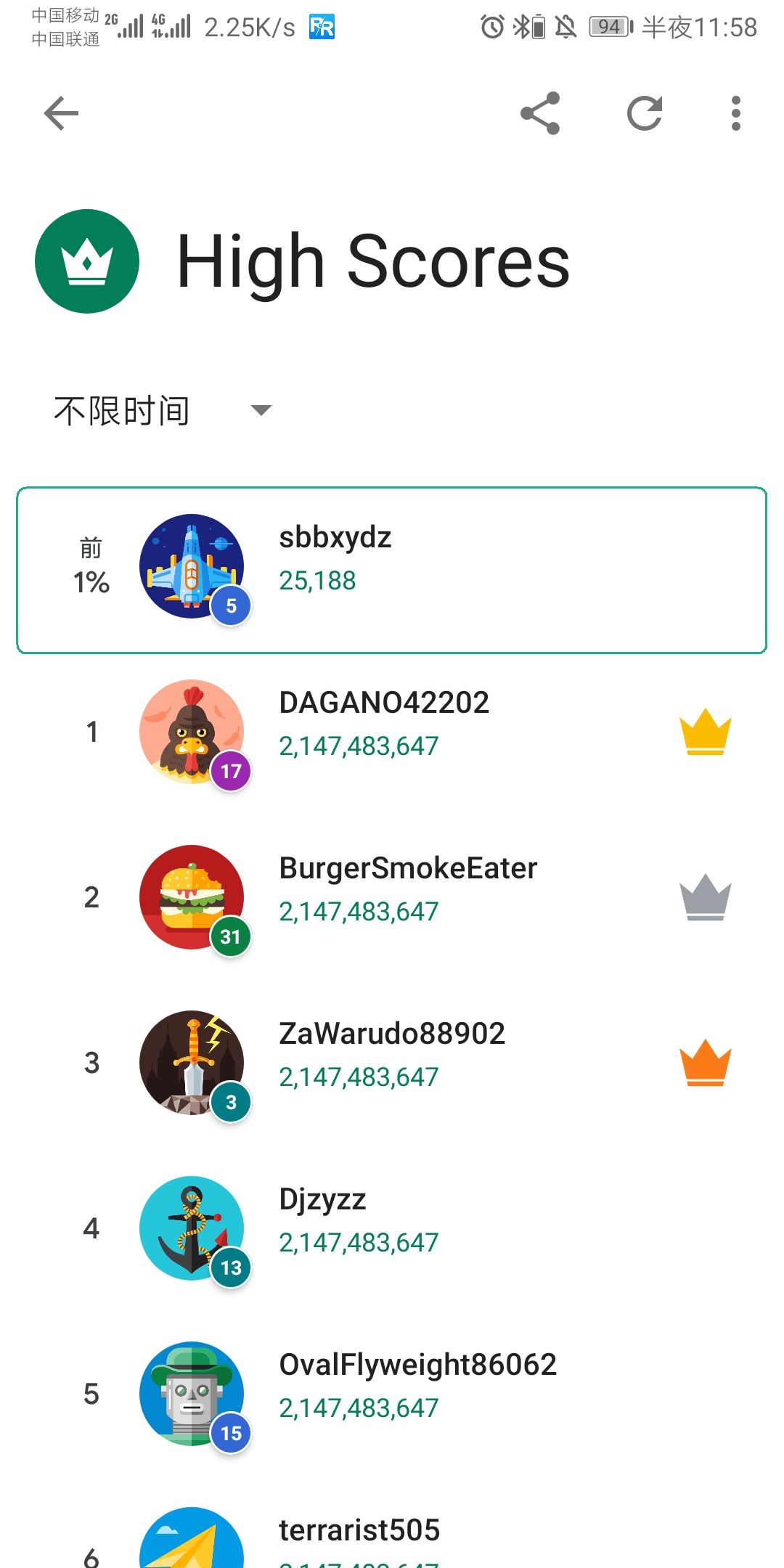
Task: Click the bronze crown next to ZaWarudo88902
Action: coord(703,1061)
